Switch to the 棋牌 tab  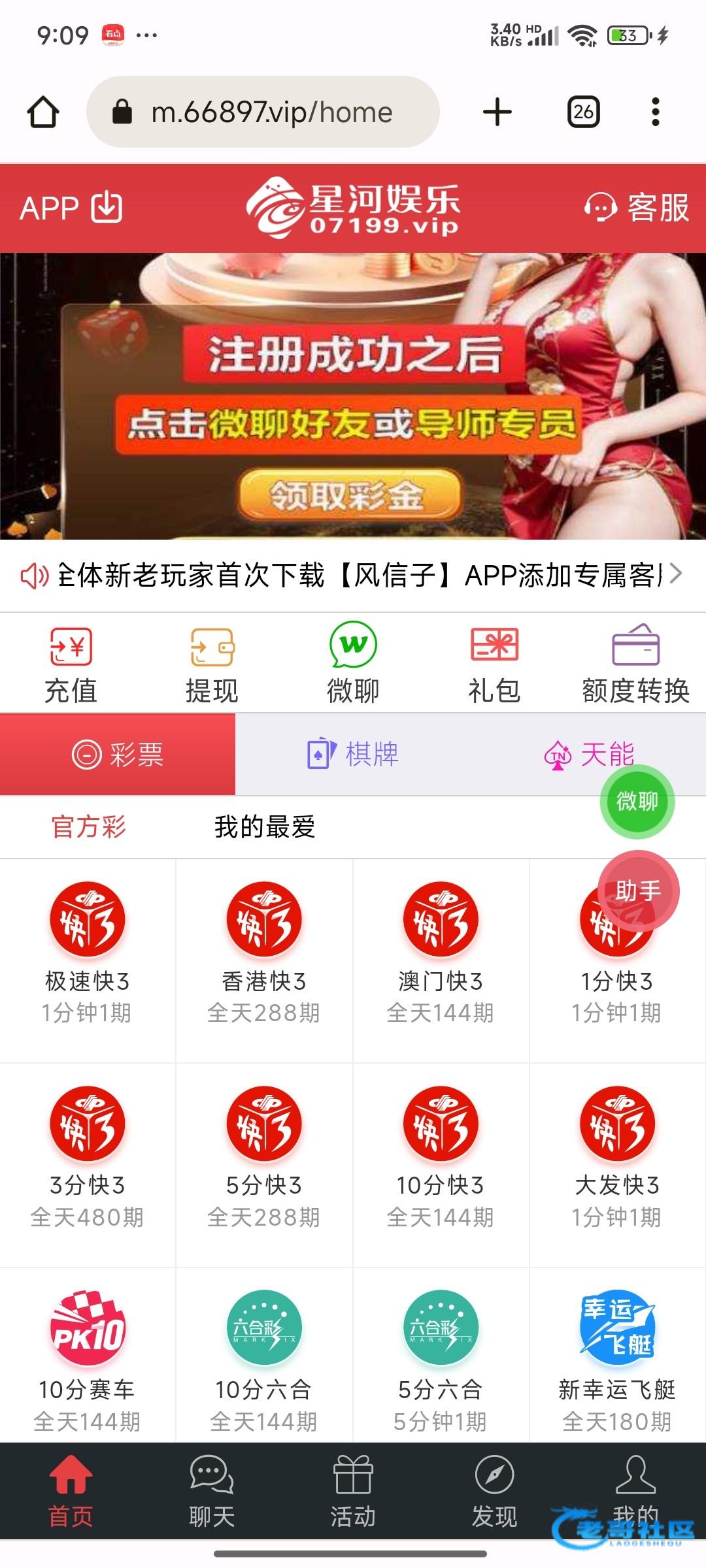pos(353,754)
